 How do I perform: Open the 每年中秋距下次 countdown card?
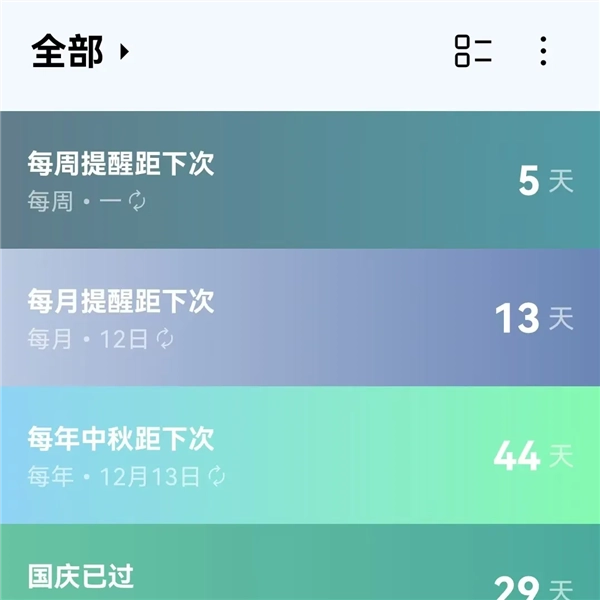[300, 455]
